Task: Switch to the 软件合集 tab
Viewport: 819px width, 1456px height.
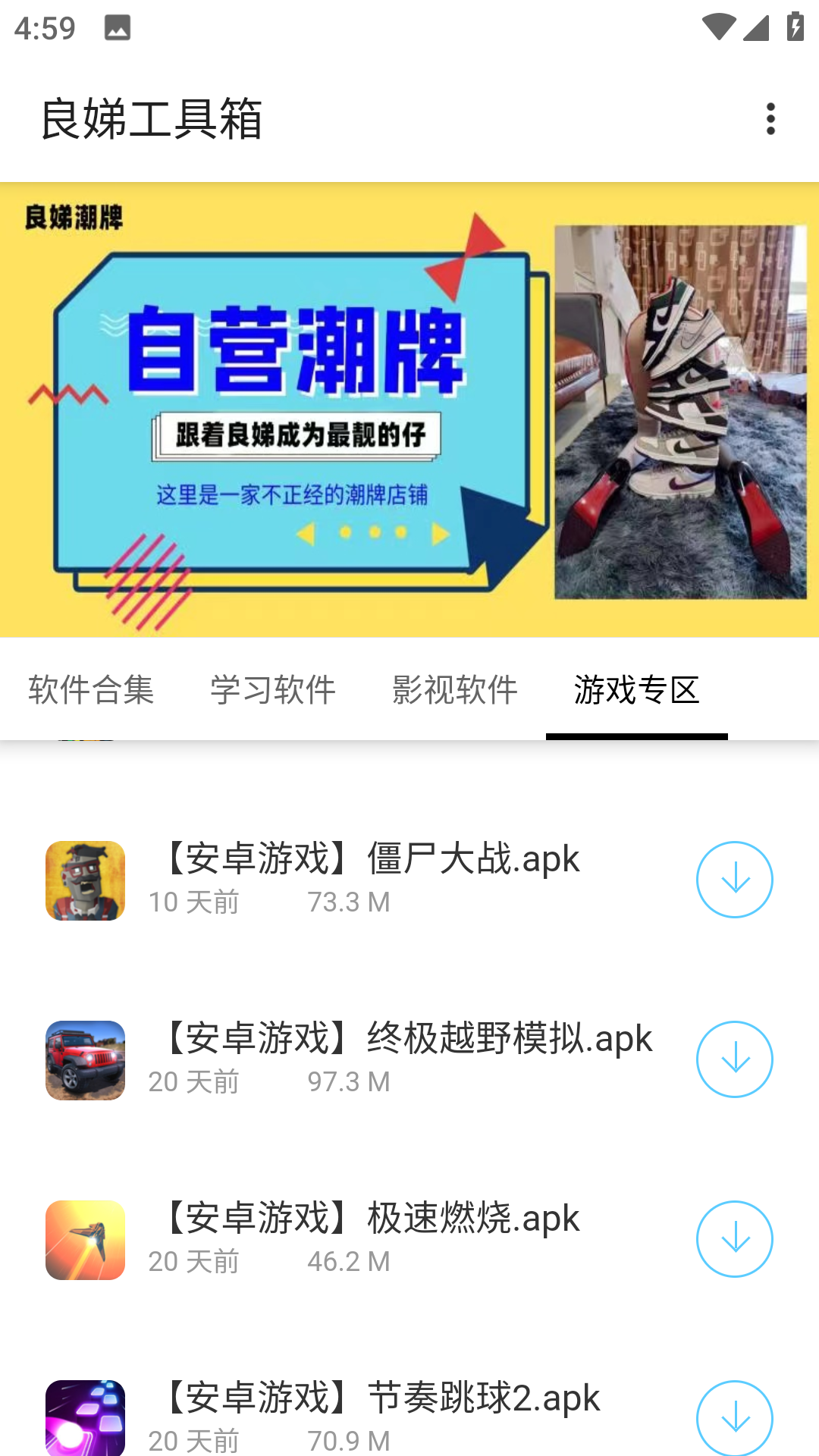Action: point(91,689)
